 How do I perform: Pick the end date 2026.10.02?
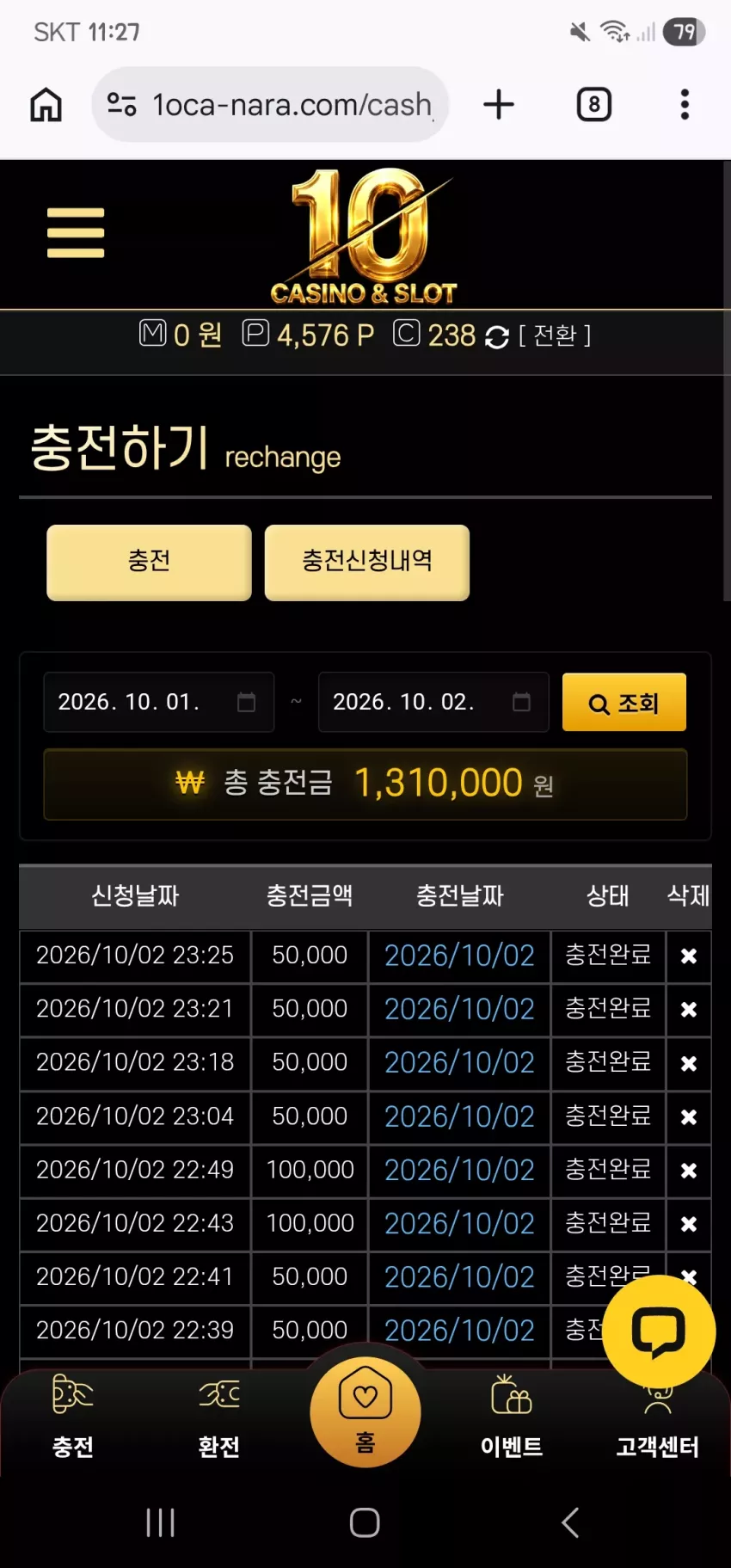[433, 702]
